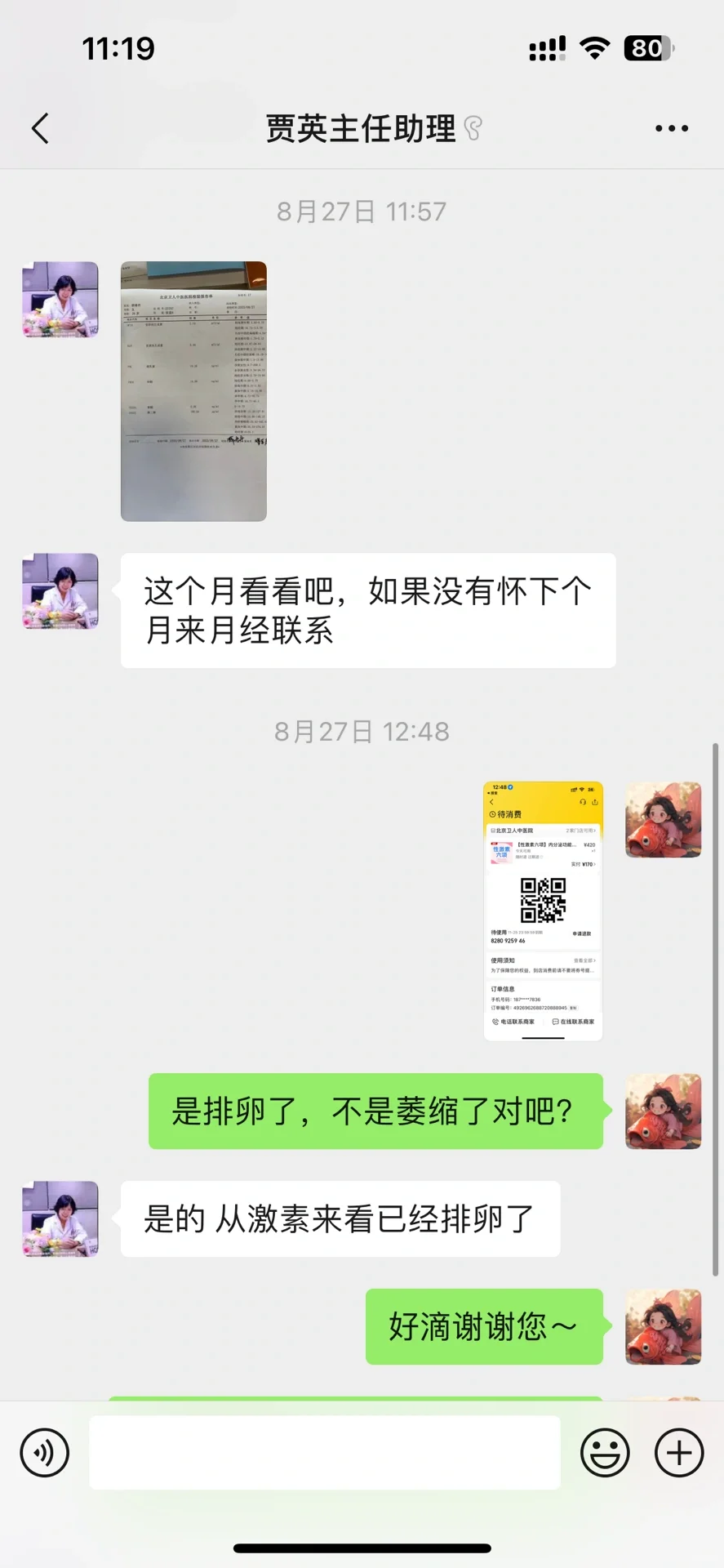Tap the 11:19 clock in the status bar
Viewport: 724px width, 1568px height.
(117, 48)
